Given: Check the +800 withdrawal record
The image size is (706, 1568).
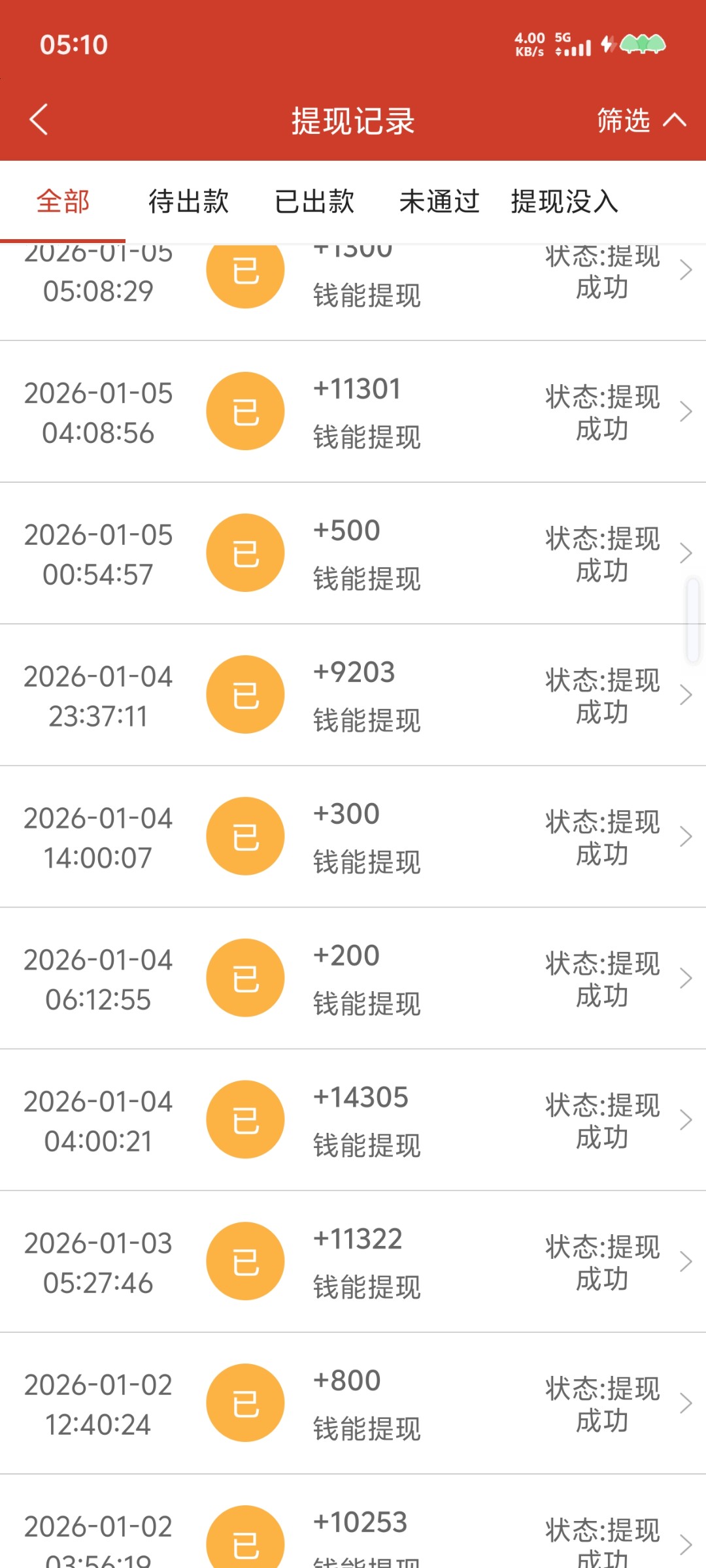Looking at the screenshot, I should coord(353,1403).
